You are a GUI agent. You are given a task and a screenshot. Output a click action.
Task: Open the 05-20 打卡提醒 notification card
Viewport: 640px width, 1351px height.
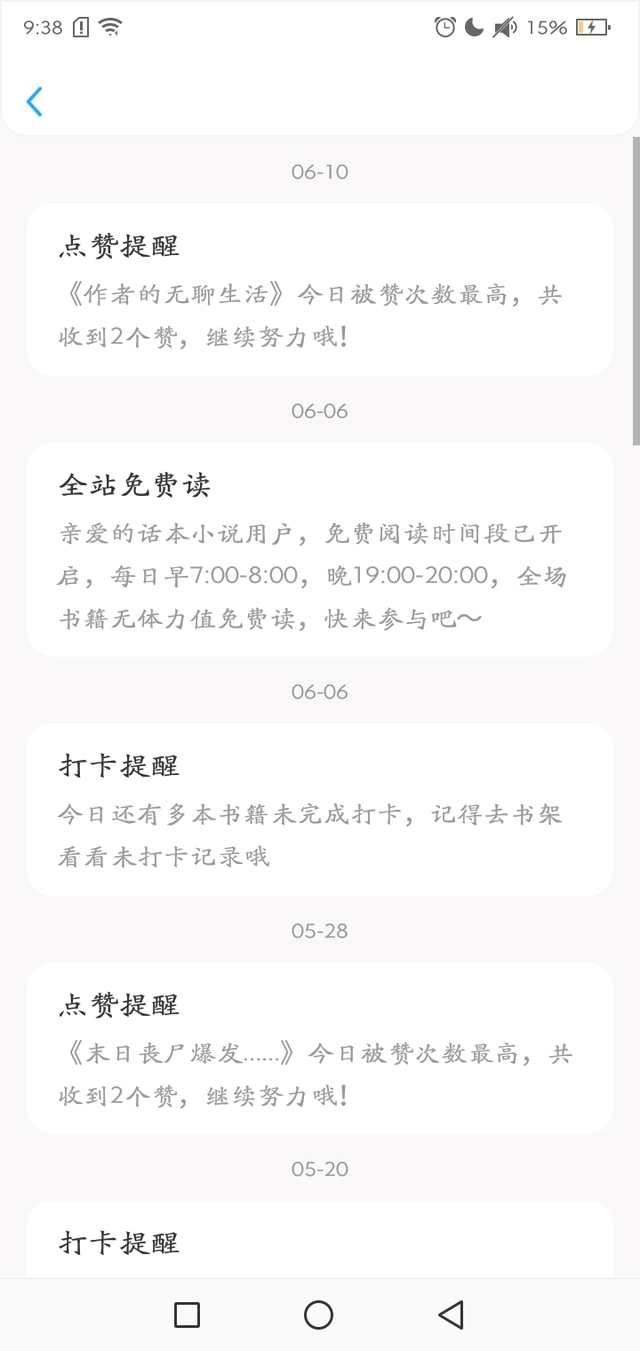(x=320, y=1240)
